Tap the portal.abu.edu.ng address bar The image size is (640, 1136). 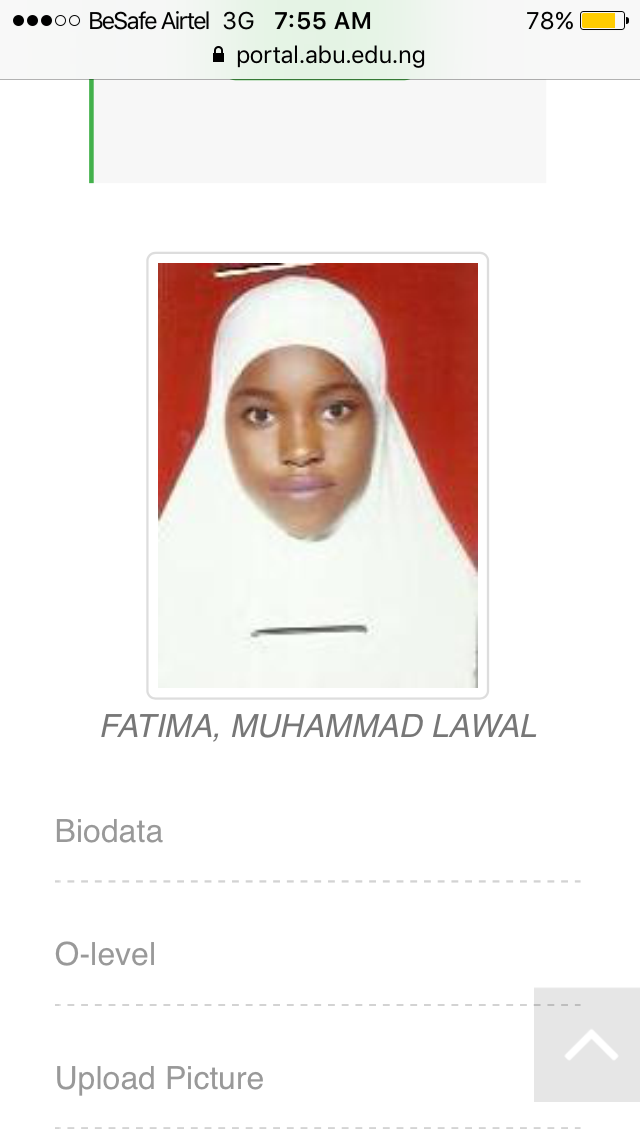pos(320,55)
